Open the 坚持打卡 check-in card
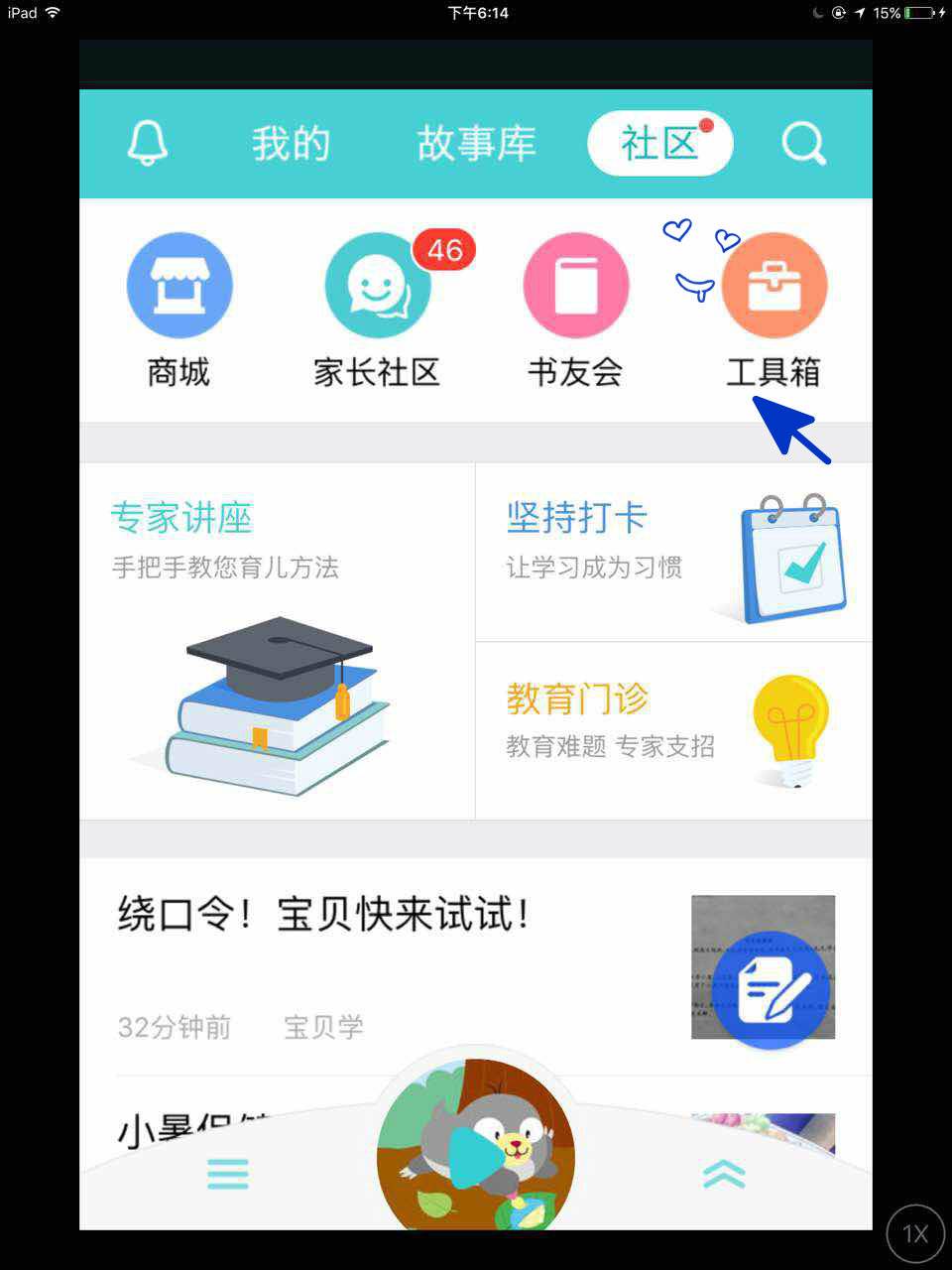This screenshot has width=952, height=1270. (674, 552)
